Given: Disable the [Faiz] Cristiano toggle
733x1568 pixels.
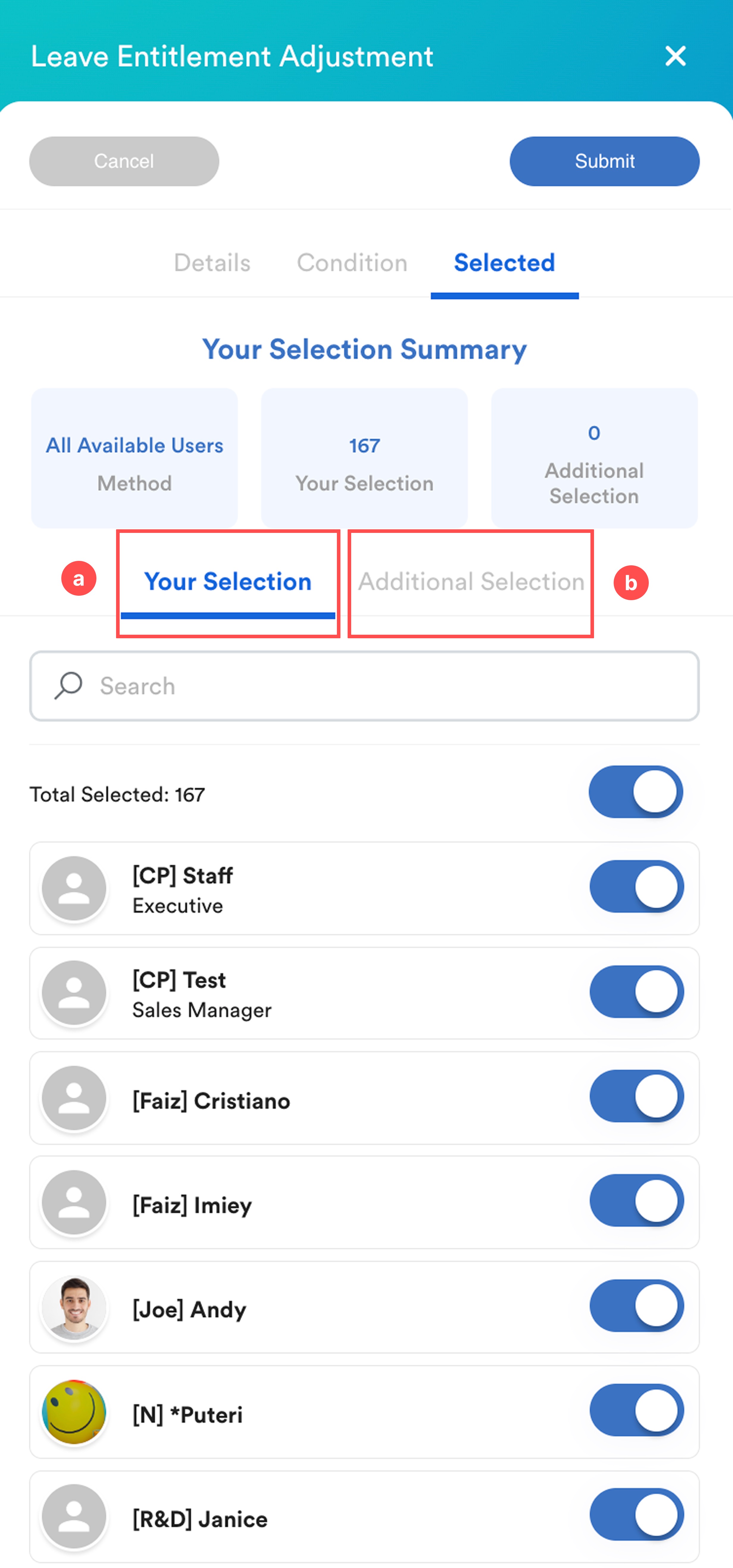Looking at the screenshot, I should pyautogui.click(x=636, y=1096).
